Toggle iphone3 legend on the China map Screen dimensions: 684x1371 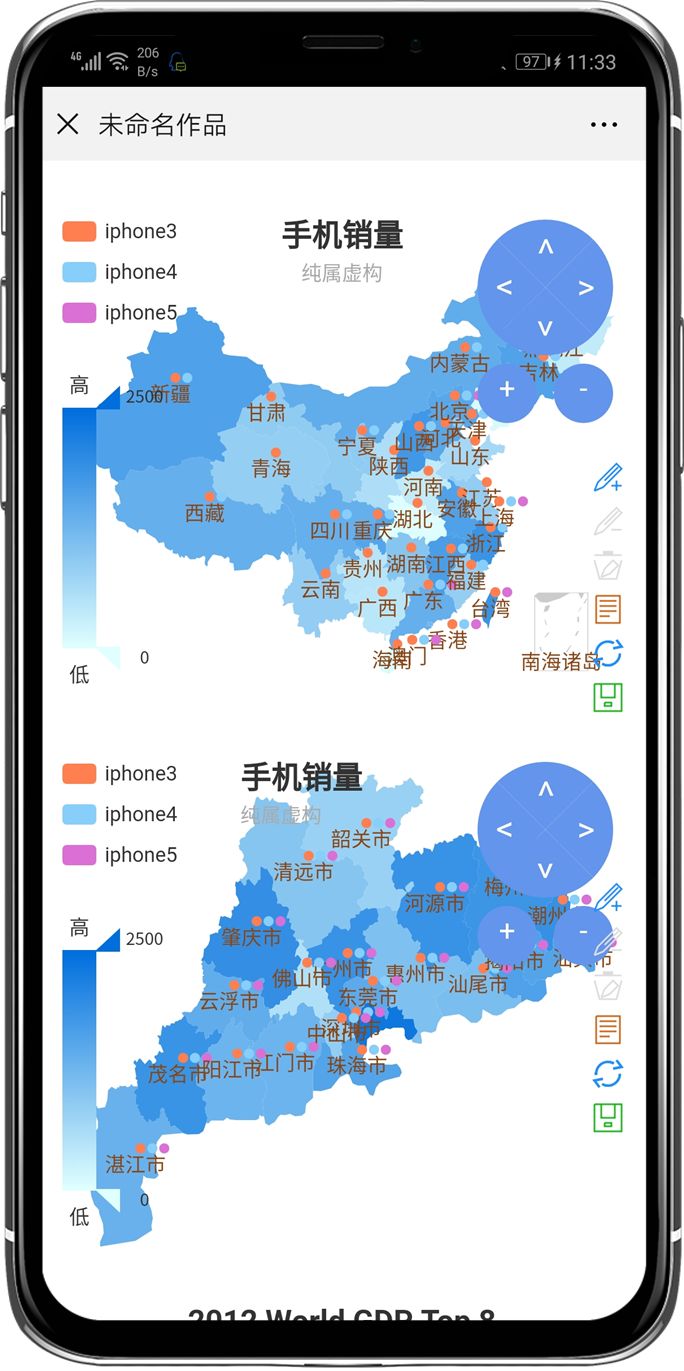[119, 231]
